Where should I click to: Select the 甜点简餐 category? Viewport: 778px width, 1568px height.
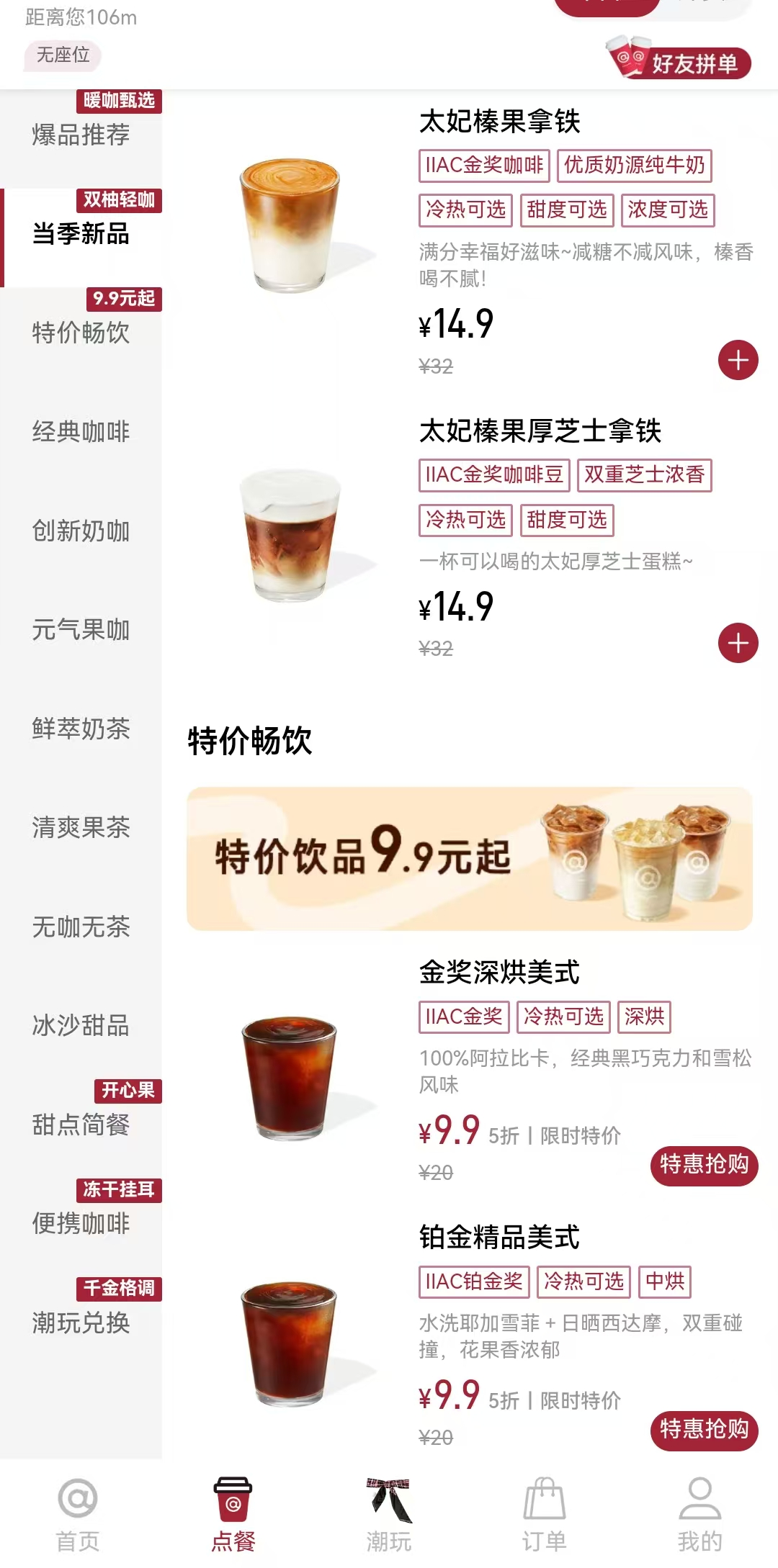(81, 1124)
